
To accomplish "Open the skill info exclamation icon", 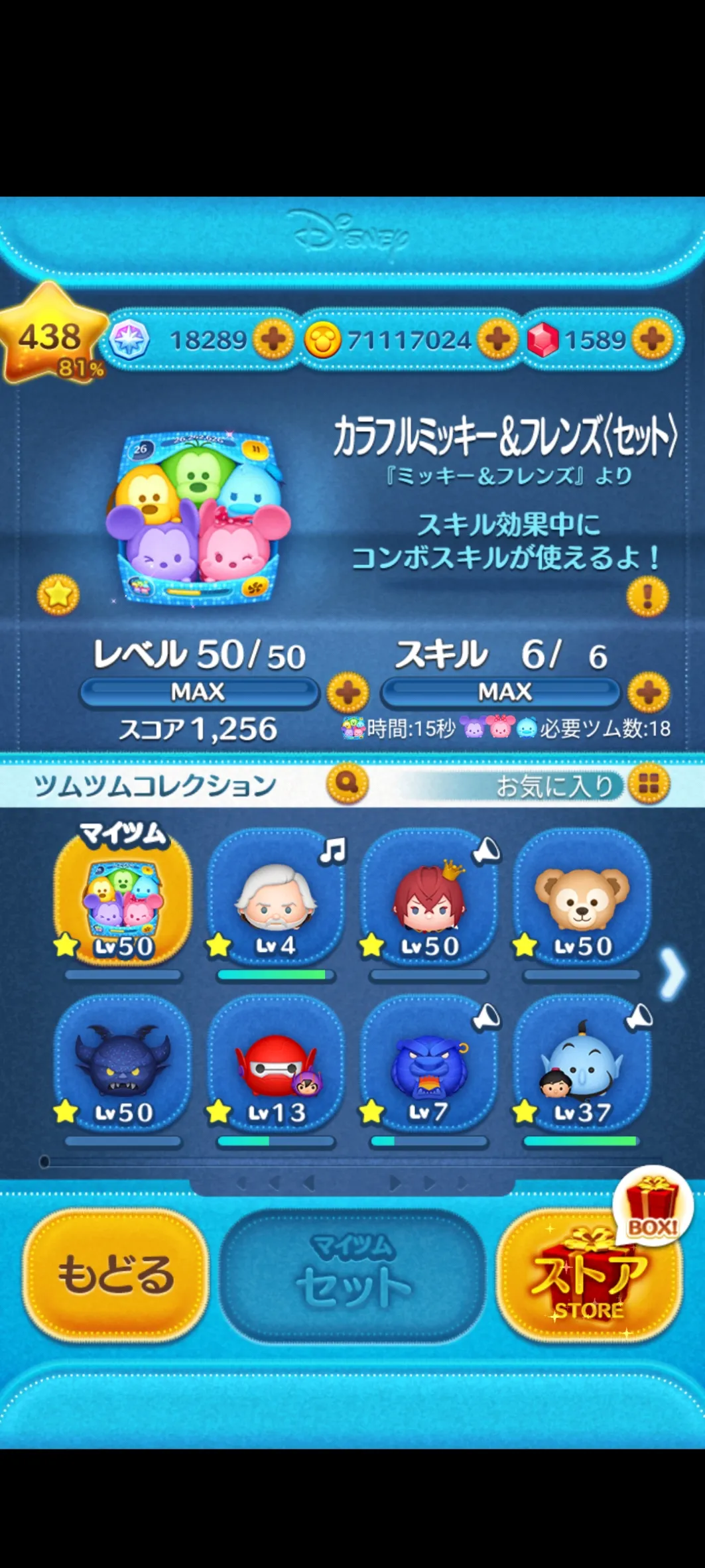I will point(647,595).
